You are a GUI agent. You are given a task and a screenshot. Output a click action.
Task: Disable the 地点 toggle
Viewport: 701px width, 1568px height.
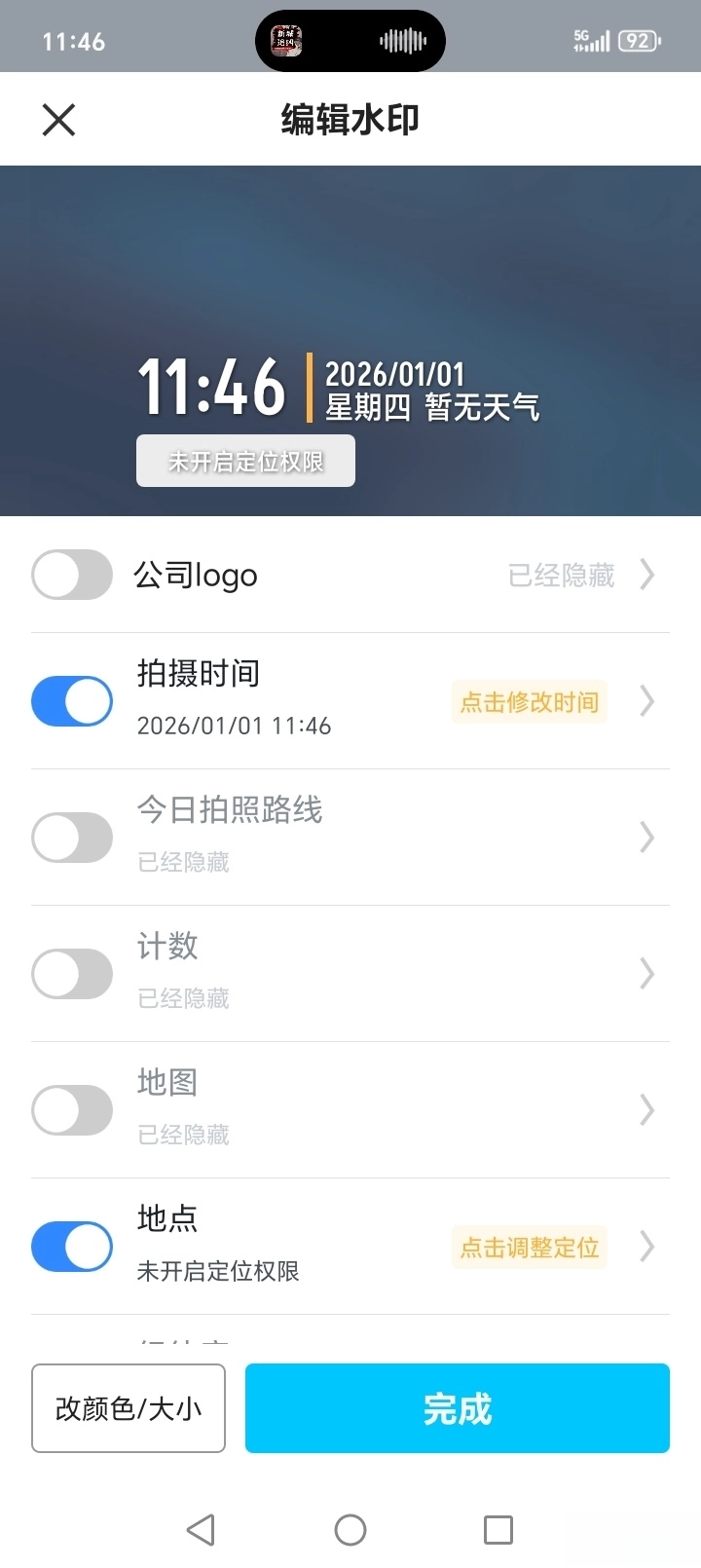pyautogui.click(x=72, y=1247)
